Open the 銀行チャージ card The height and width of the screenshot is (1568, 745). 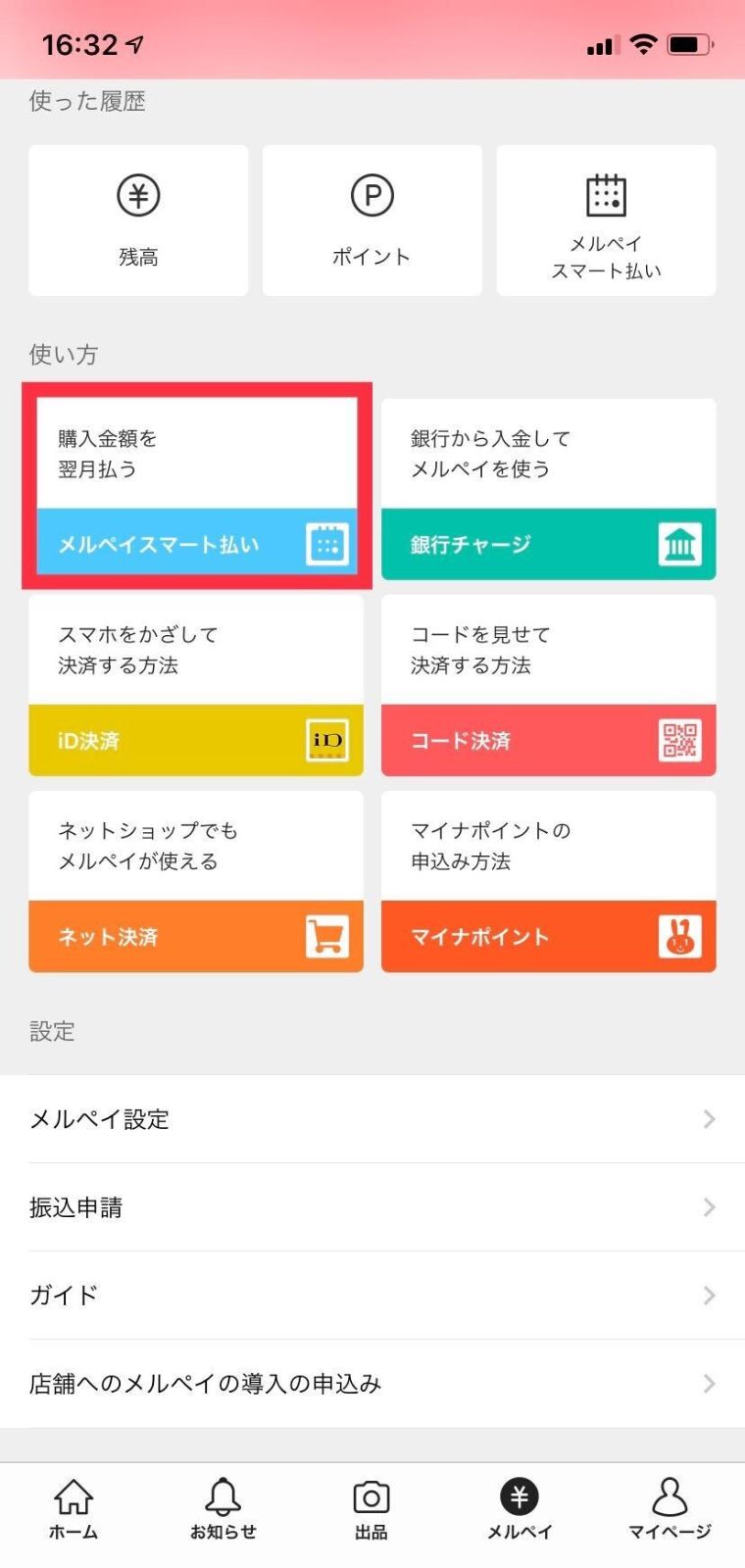click(x=548, y=489)
